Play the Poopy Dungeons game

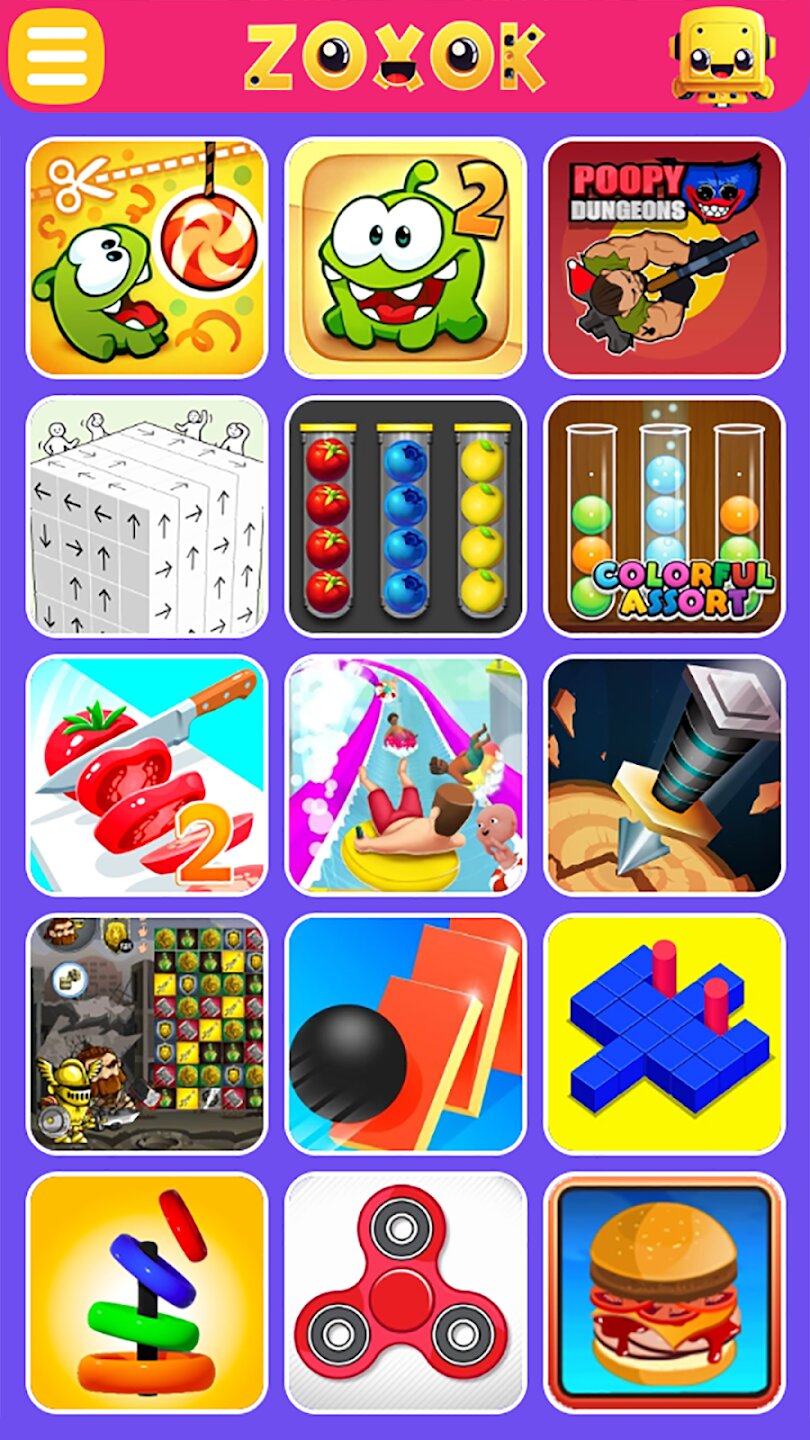[664, 258]
